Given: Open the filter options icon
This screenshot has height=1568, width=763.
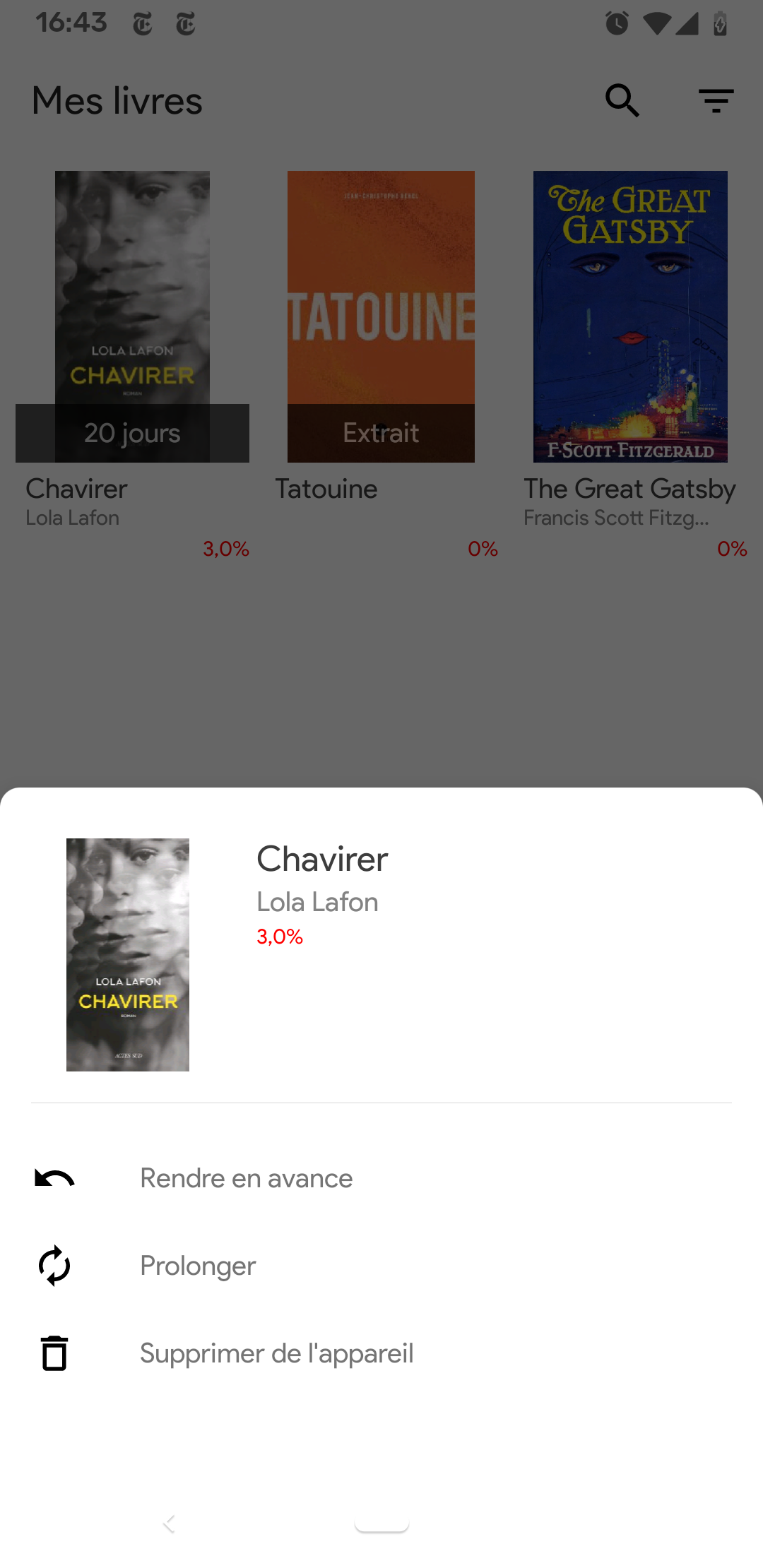Looking at the screenshot, I should pyautogui.click(x=716, y=100).
